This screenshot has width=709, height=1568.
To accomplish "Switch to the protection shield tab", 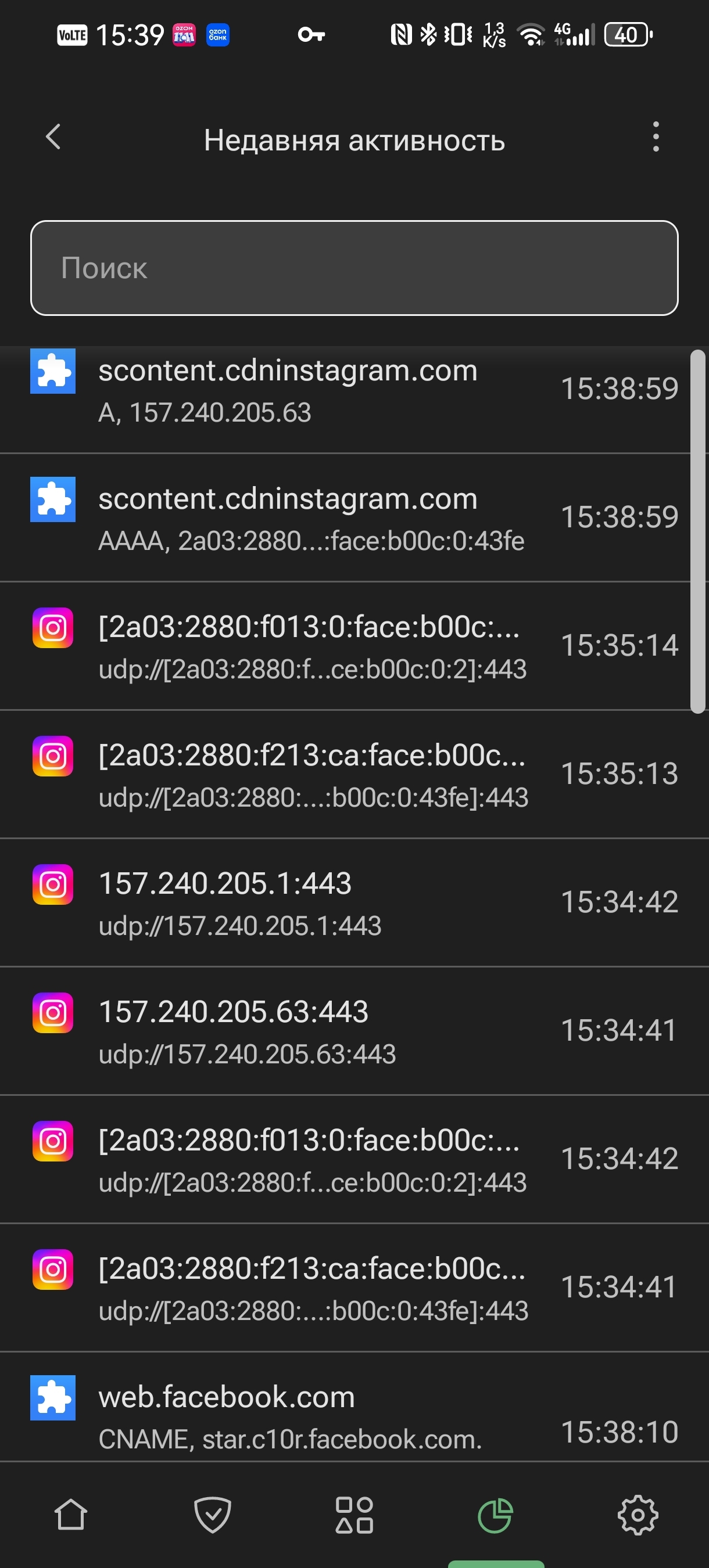I will pos(213,1515).
